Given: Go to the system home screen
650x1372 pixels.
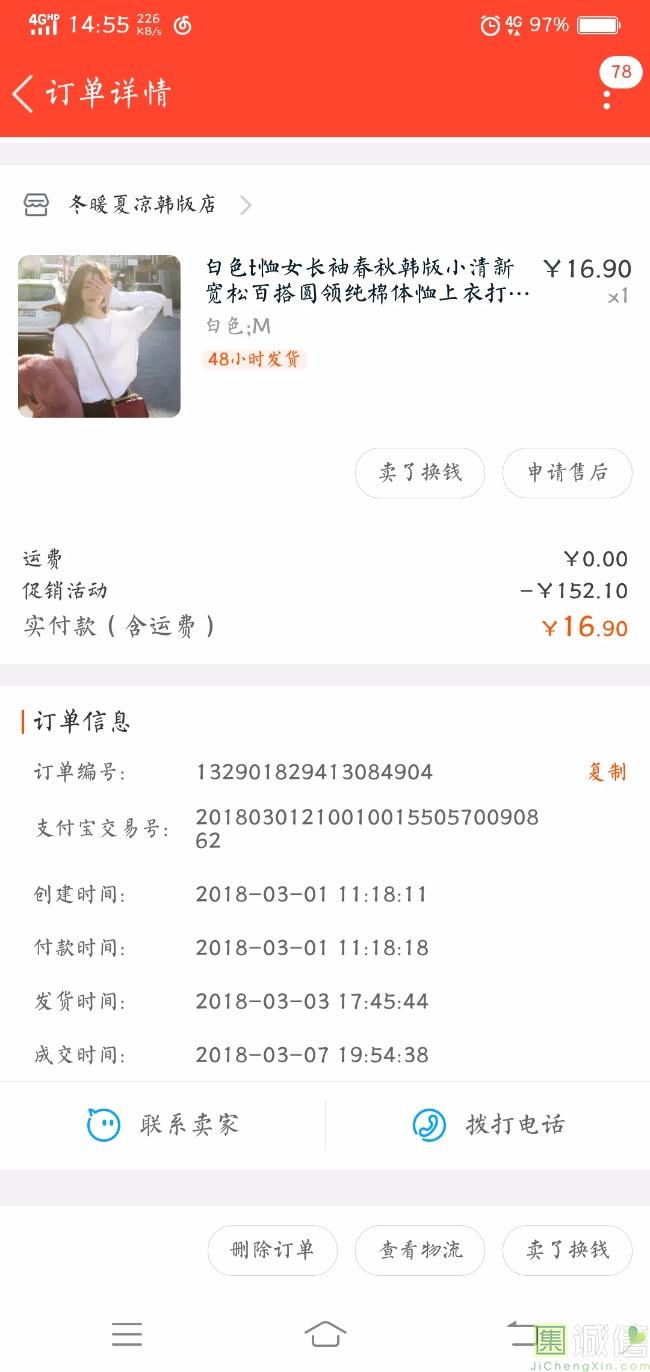Looking at the screenshot, I should 325,1334.
